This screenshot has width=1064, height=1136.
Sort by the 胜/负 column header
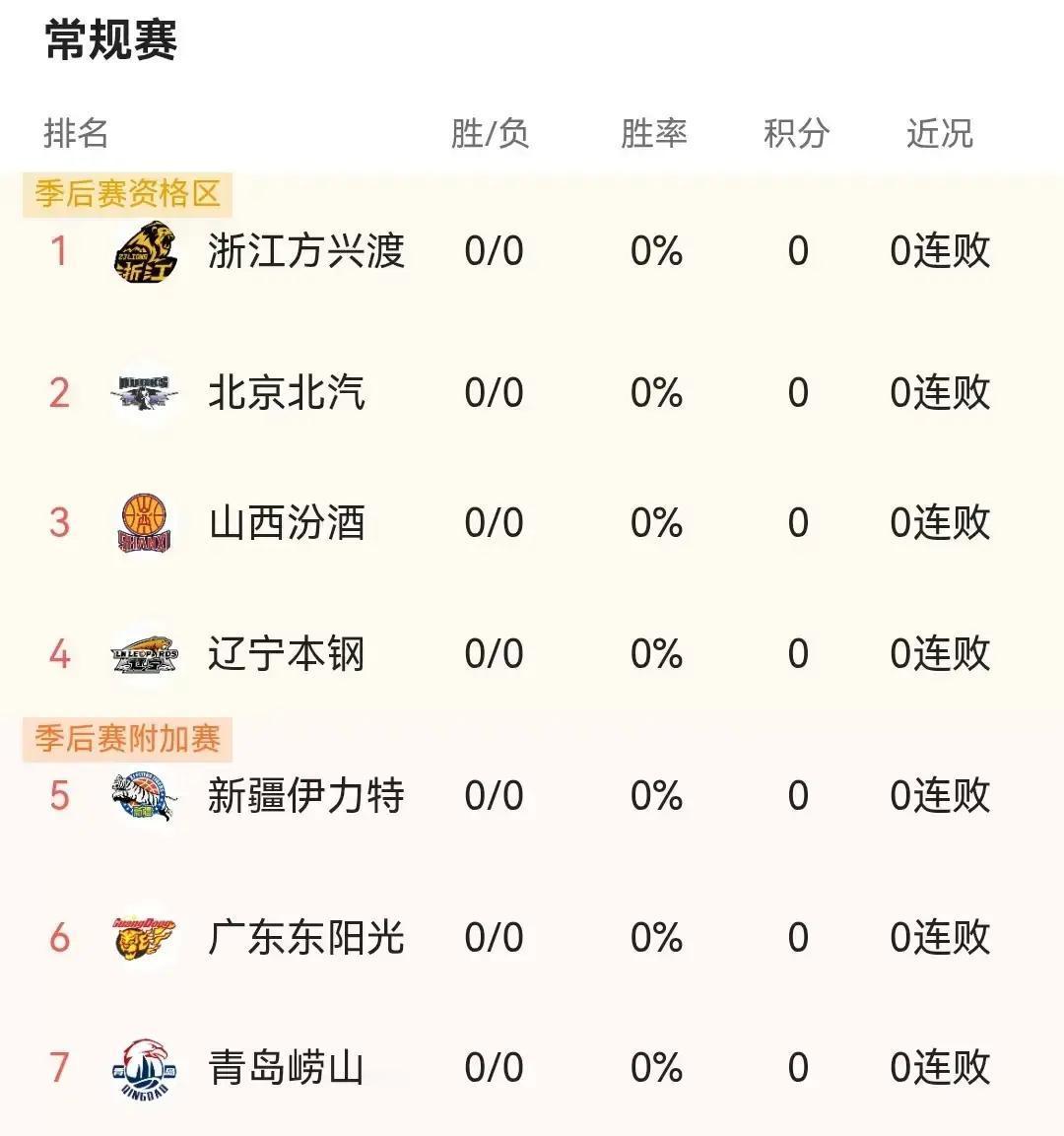491,134
